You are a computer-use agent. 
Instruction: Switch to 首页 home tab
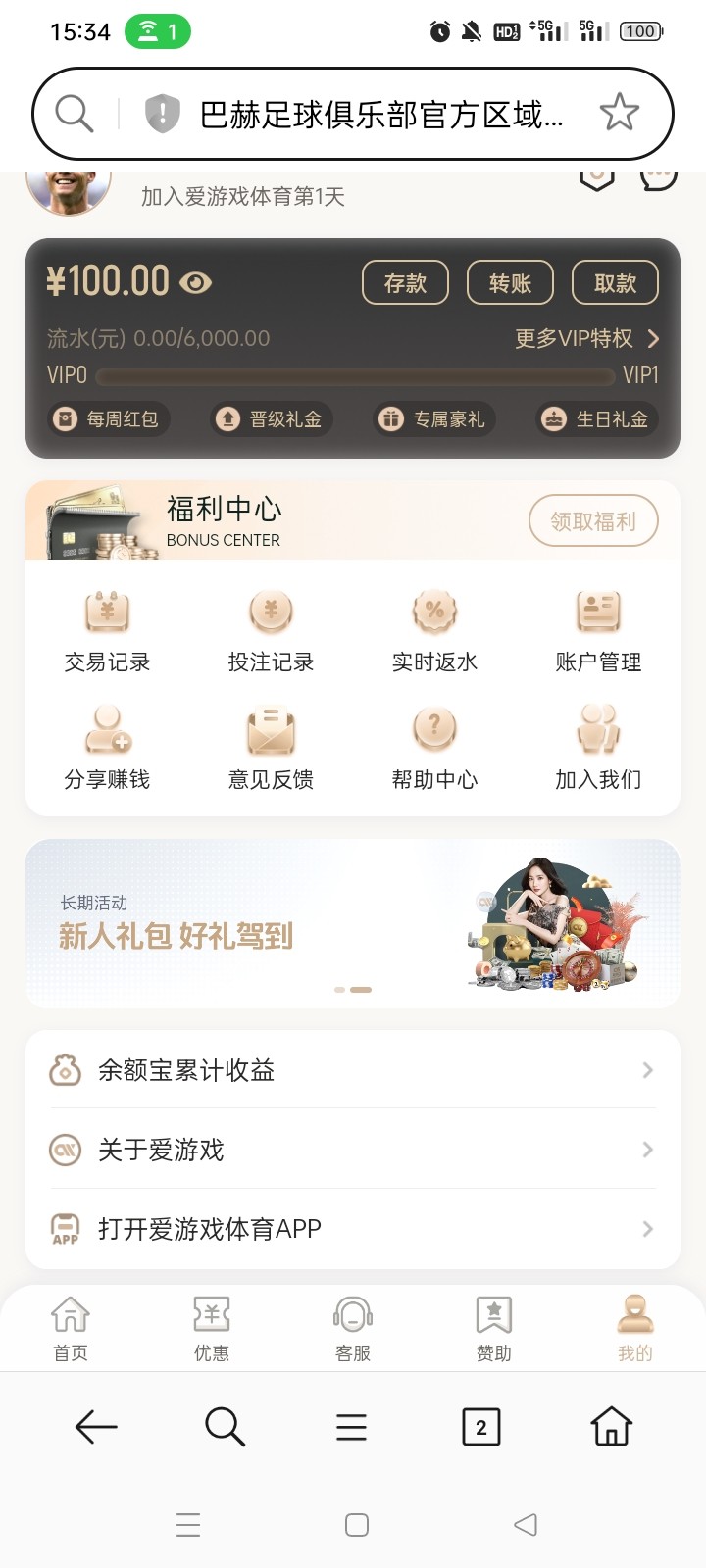point(70,1326)
